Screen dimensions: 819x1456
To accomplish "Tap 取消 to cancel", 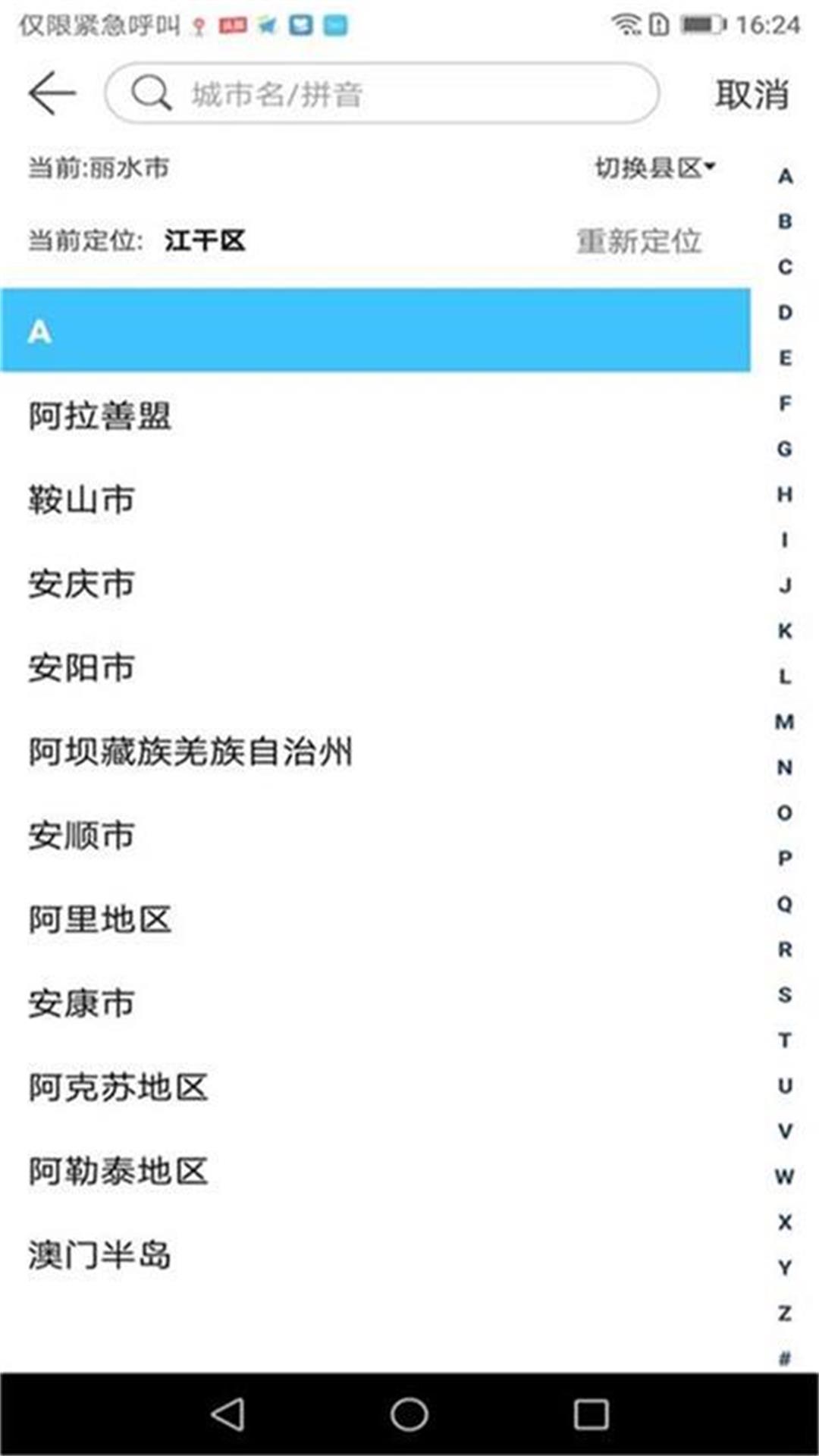I will [x=752, y=95].
